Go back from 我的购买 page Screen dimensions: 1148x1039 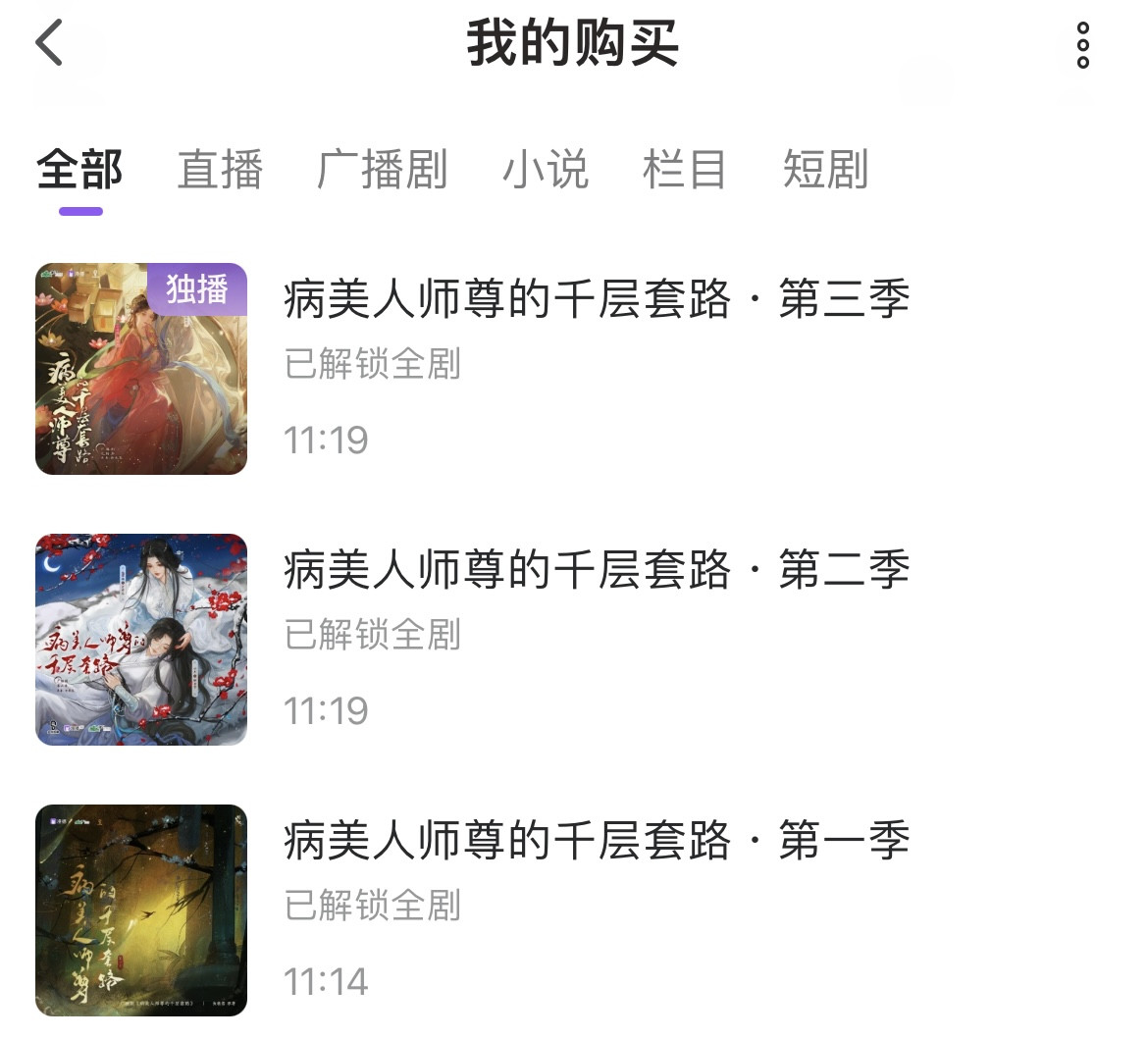pyautogui.click(x=49, y=44)
